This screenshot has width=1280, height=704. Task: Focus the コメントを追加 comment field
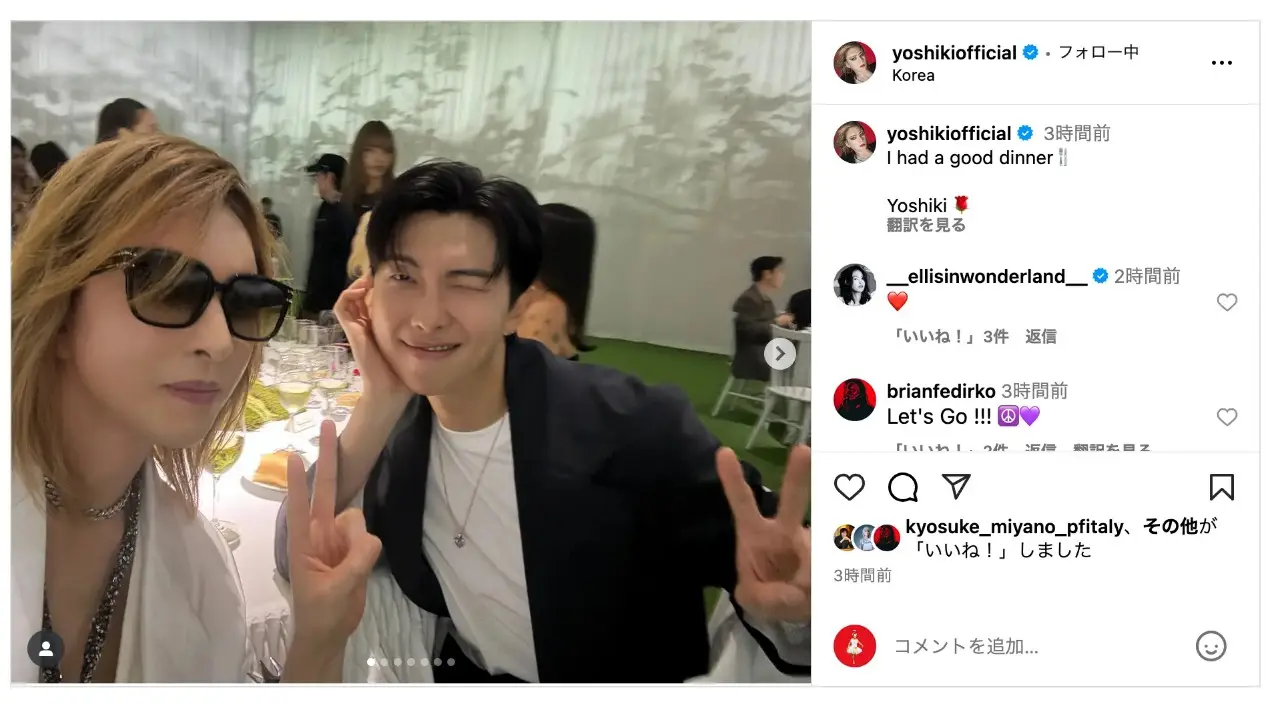coord(1030,647)
